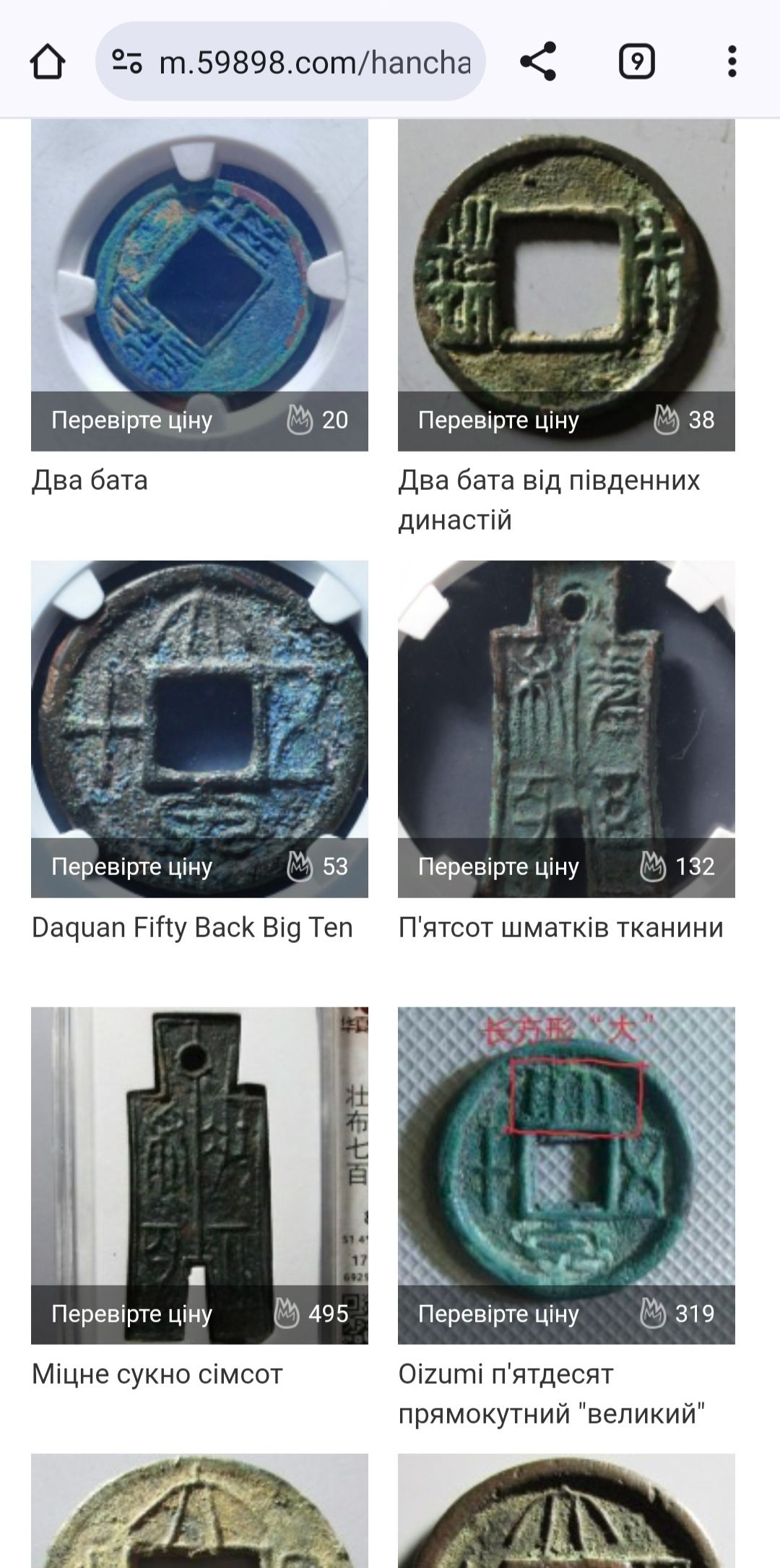Open "П'ятсот шматків тканини" item
The height and width of the screenshot is (1568, 780).
(x=566, y=730)
